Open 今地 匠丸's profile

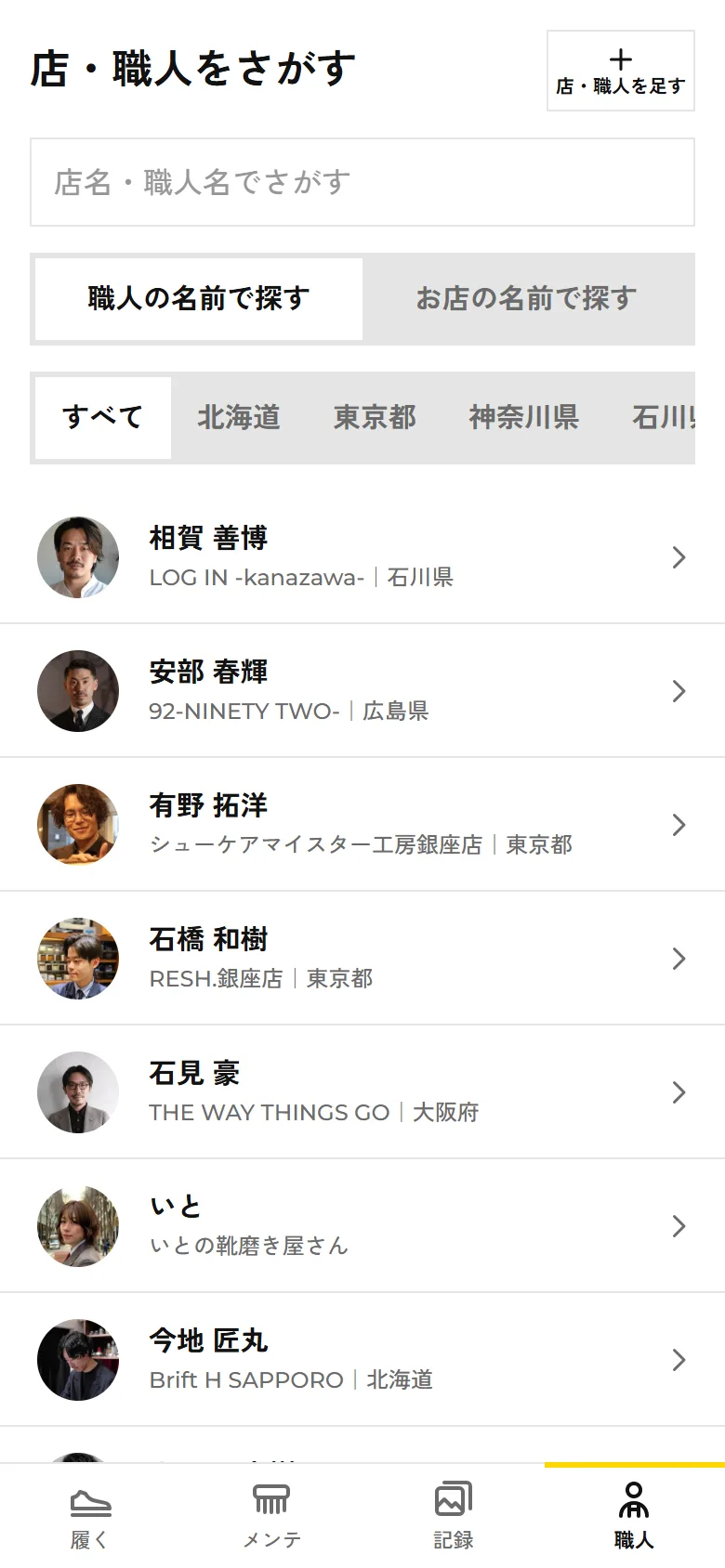point(362,1360)
